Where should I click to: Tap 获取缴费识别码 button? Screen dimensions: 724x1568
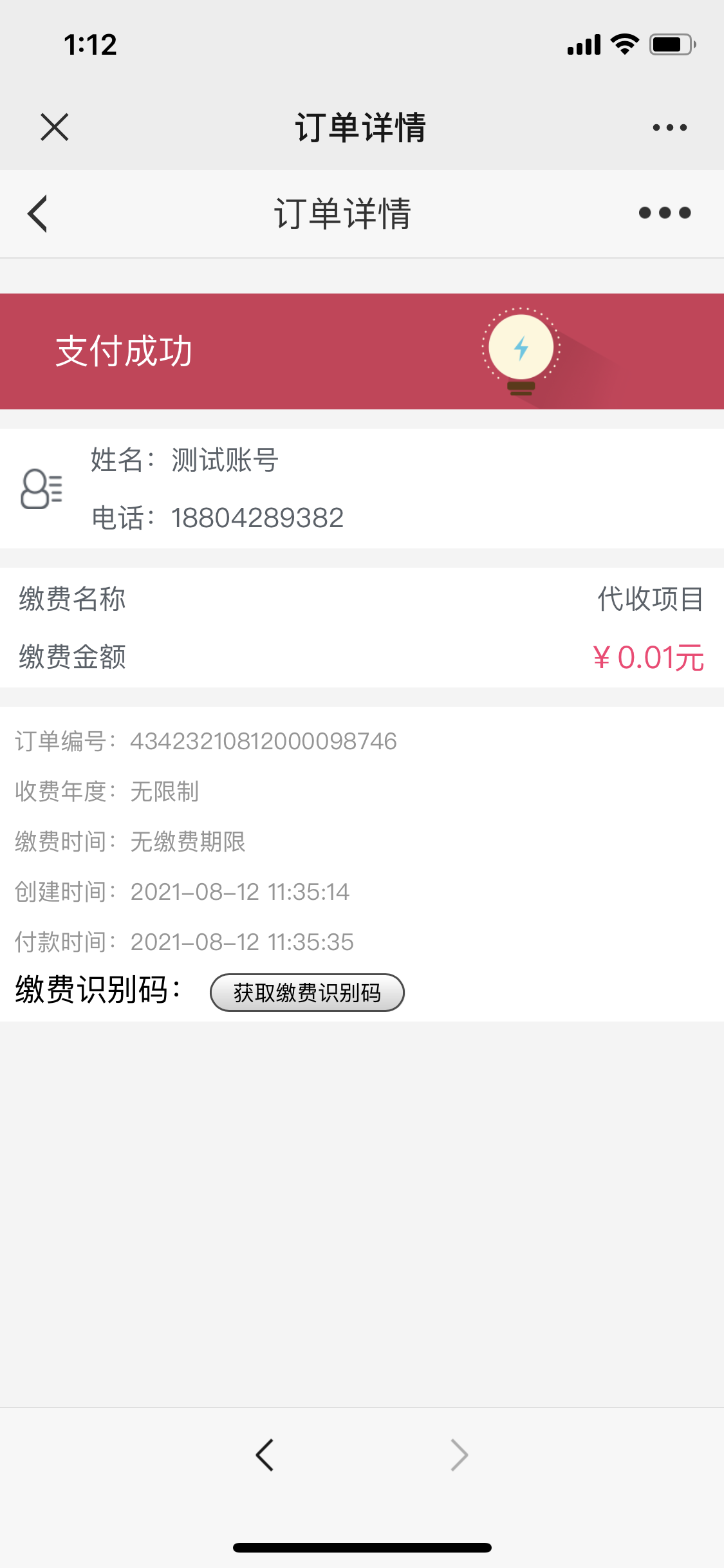307,993
